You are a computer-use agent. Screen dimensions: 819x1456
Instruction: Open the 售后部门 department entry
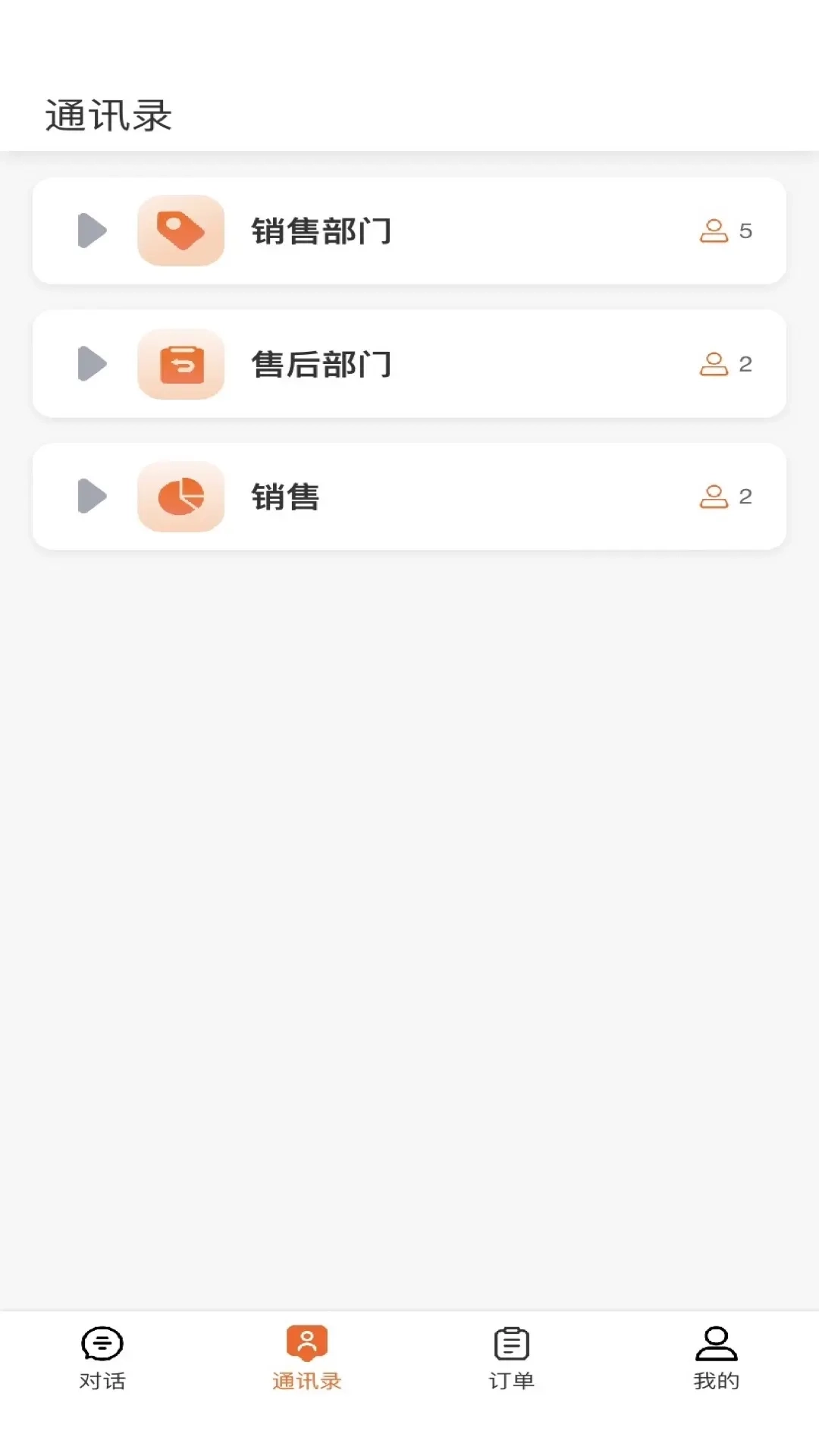[x=409, y=364]
